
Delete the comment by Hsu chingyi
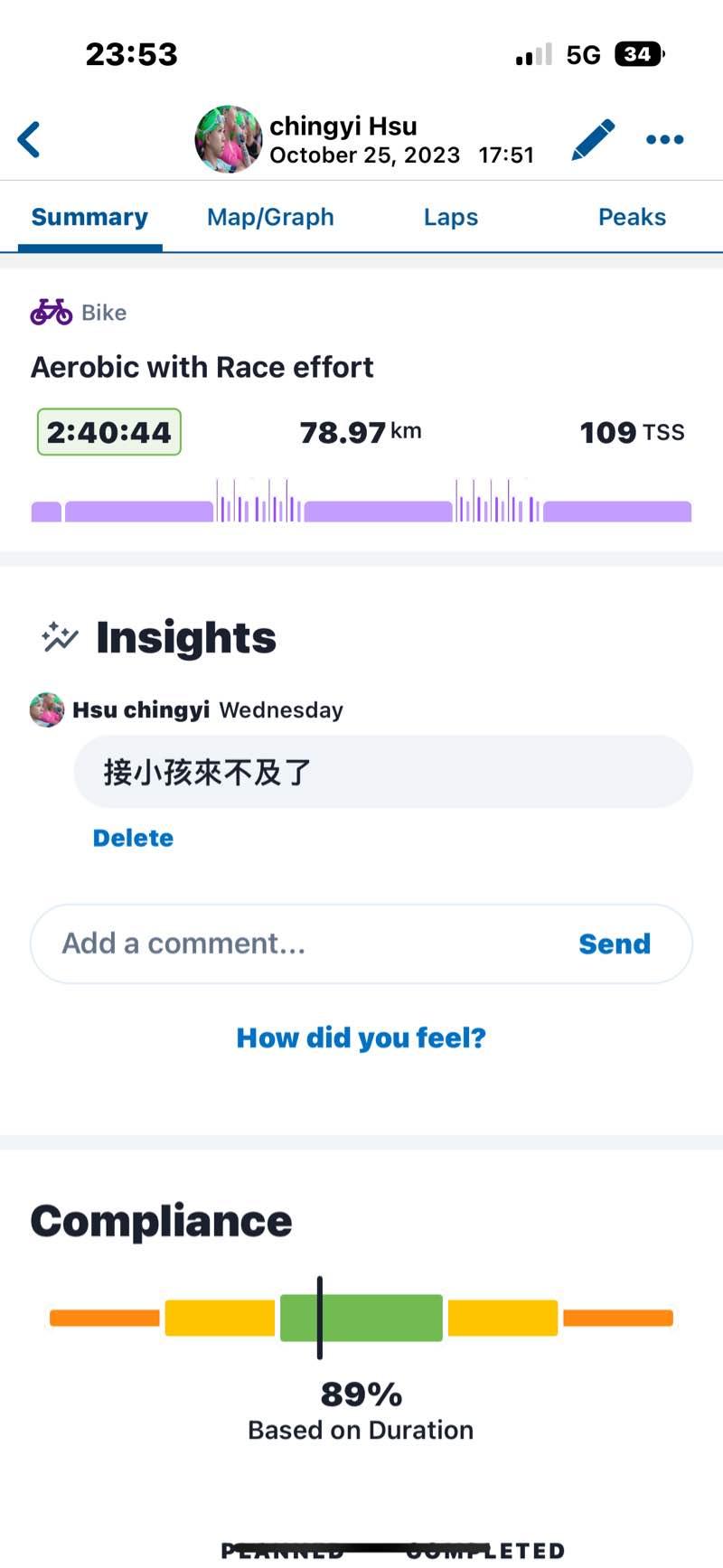133,838
